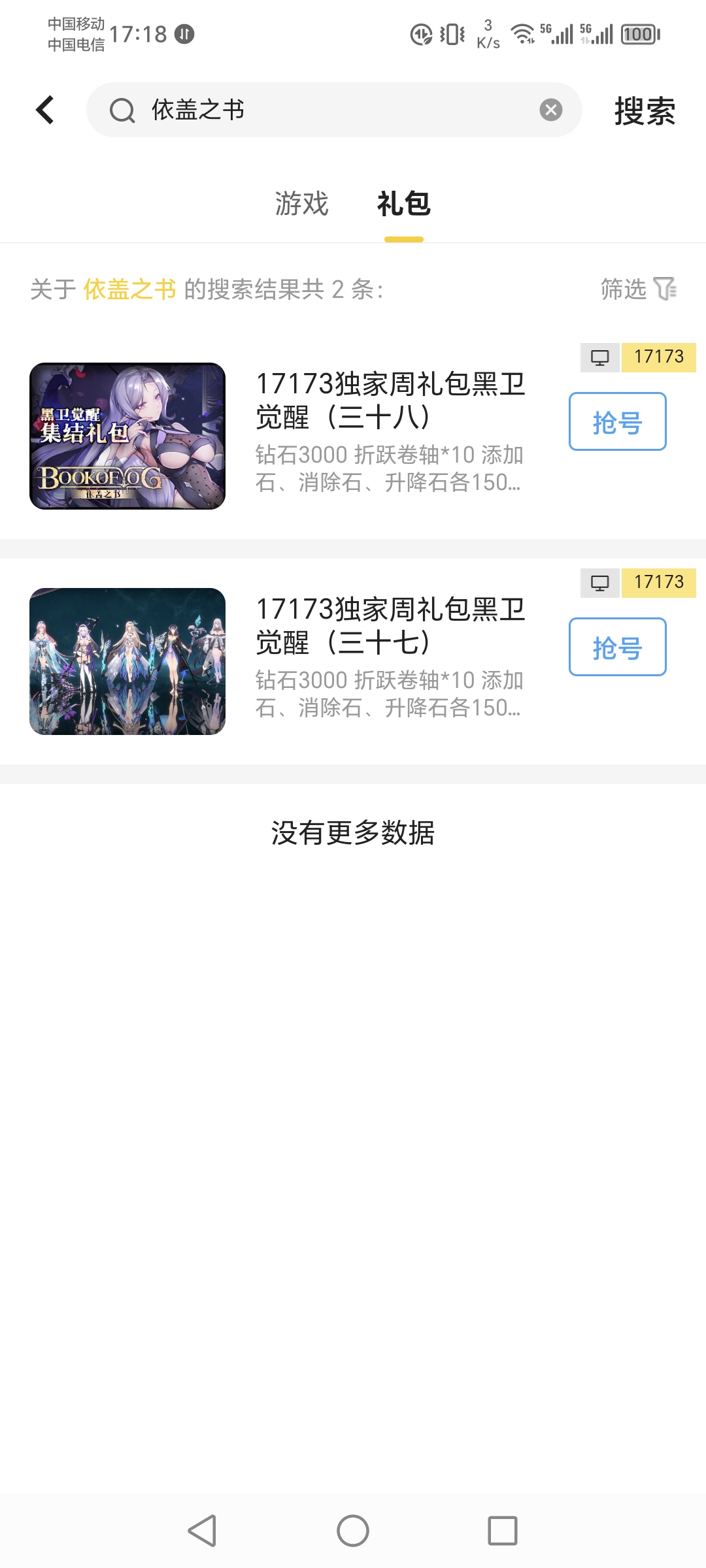Click 抢号 for 黑卫觉醒（三十八）gift pack
This screenshot has height=1568, width=706.
click(616, 421)
